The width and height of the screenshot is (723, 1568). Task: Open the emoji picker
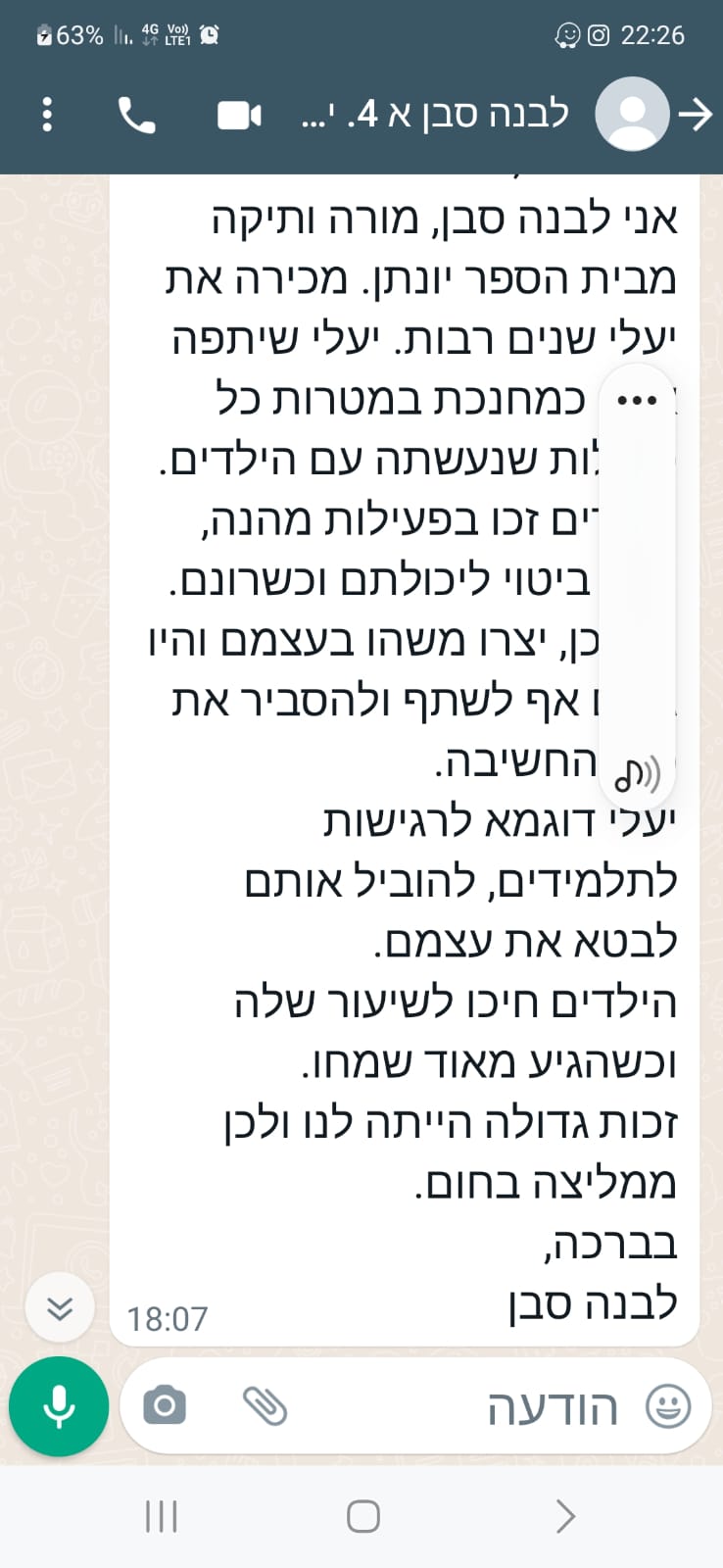click(x=669, y=1406)
